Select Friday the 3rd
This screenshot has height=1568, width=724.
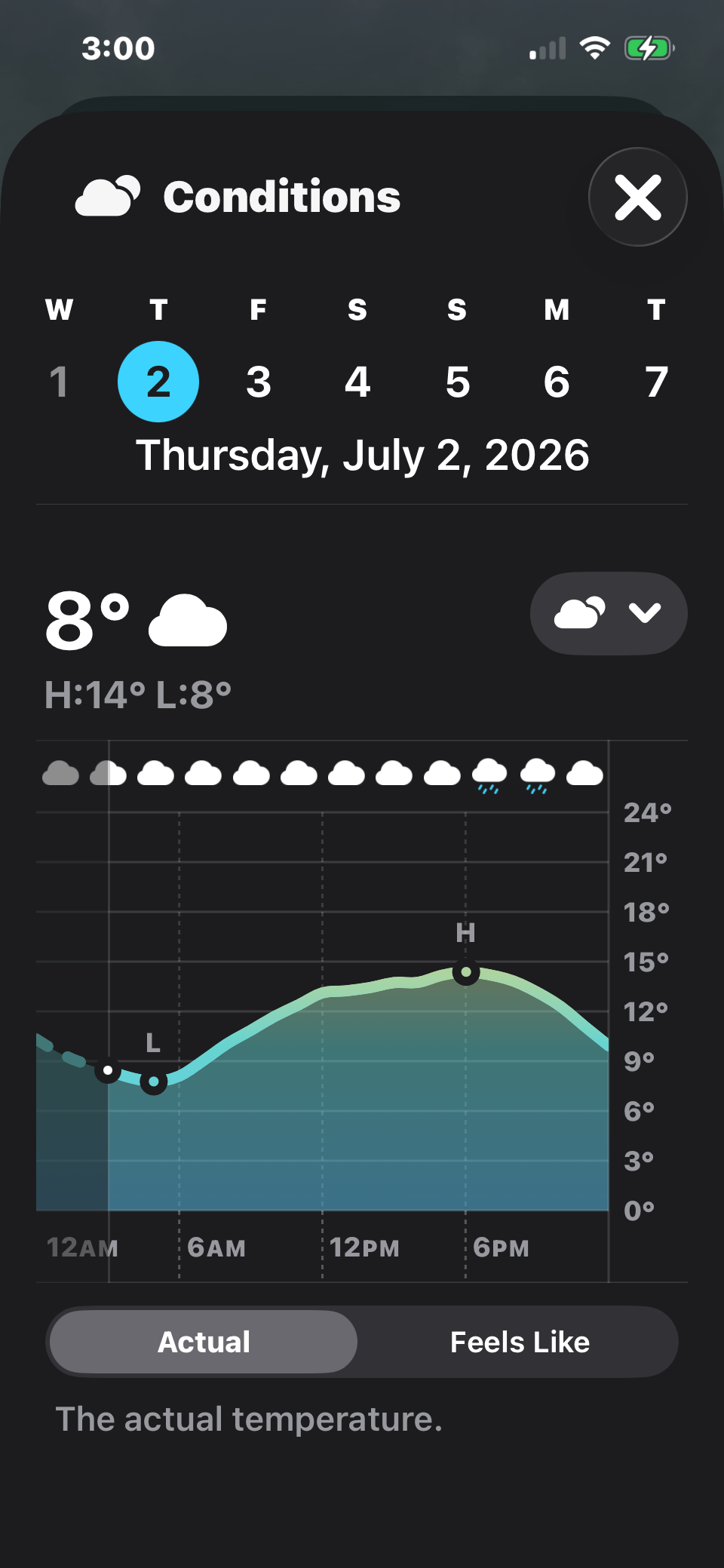tap(258, 382)
